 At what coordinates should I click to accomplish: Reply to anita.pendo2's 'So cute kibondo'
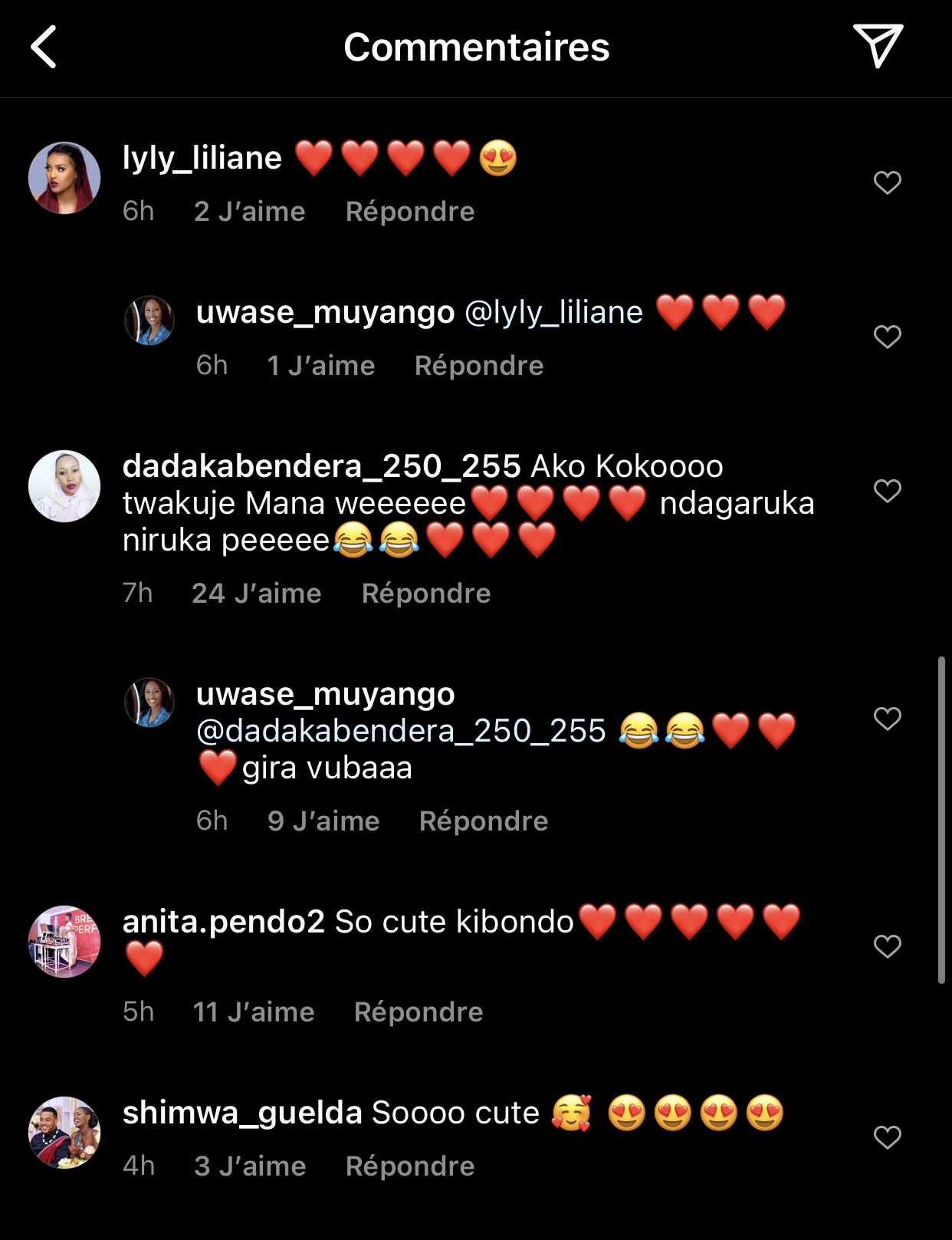418,1012
